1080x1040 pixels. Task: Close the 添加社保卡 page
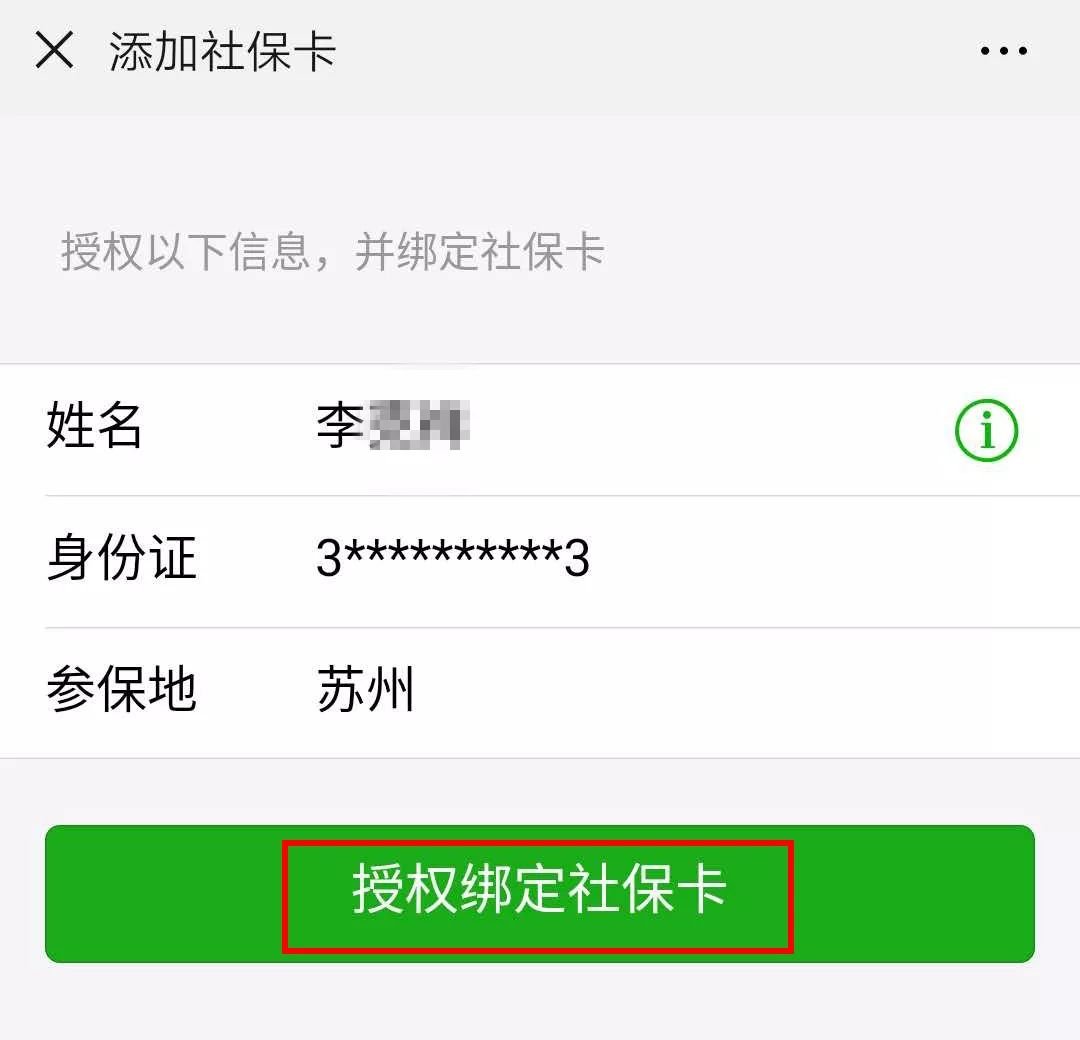point(54,50)
